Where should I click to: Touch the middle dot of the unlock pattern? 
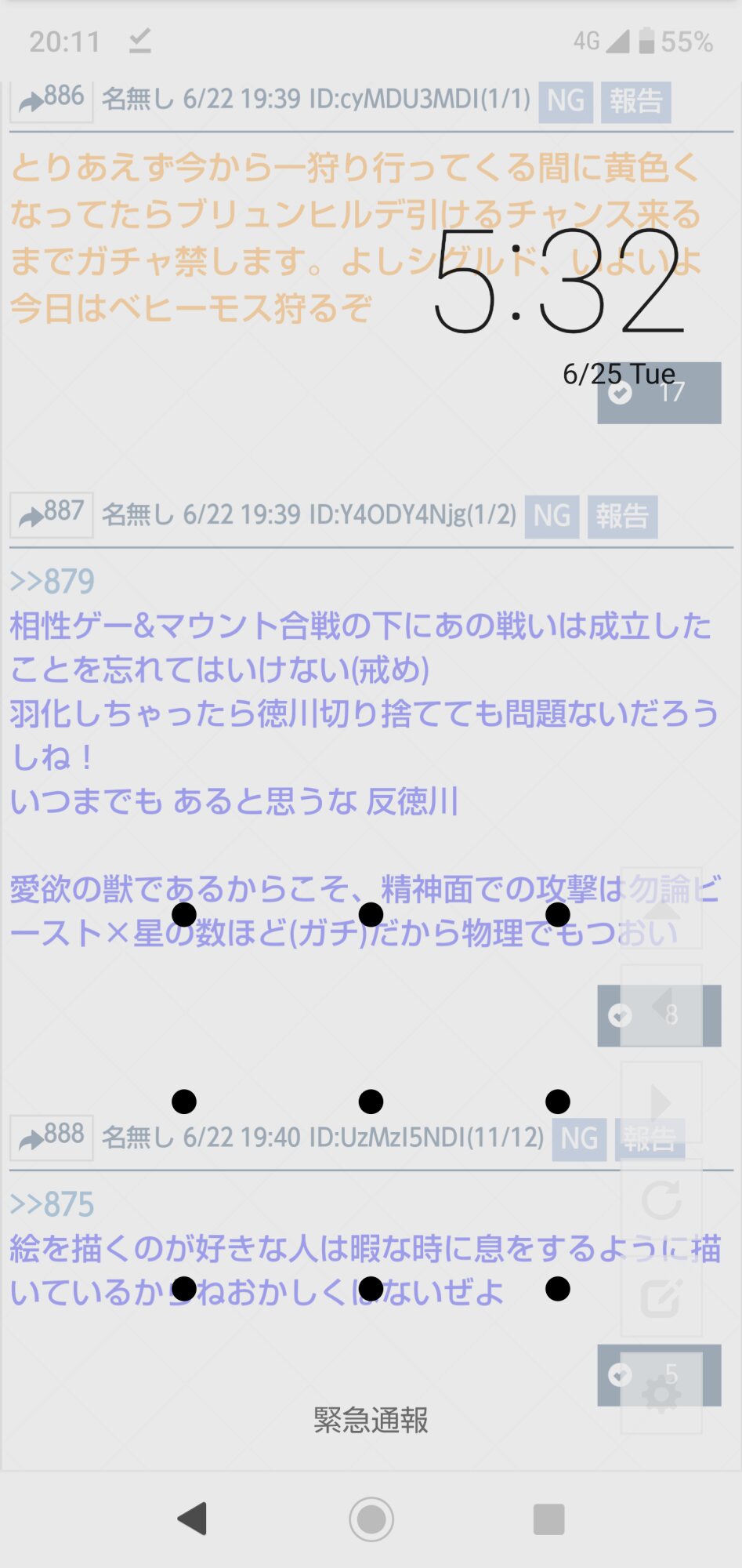(371, 1102)
